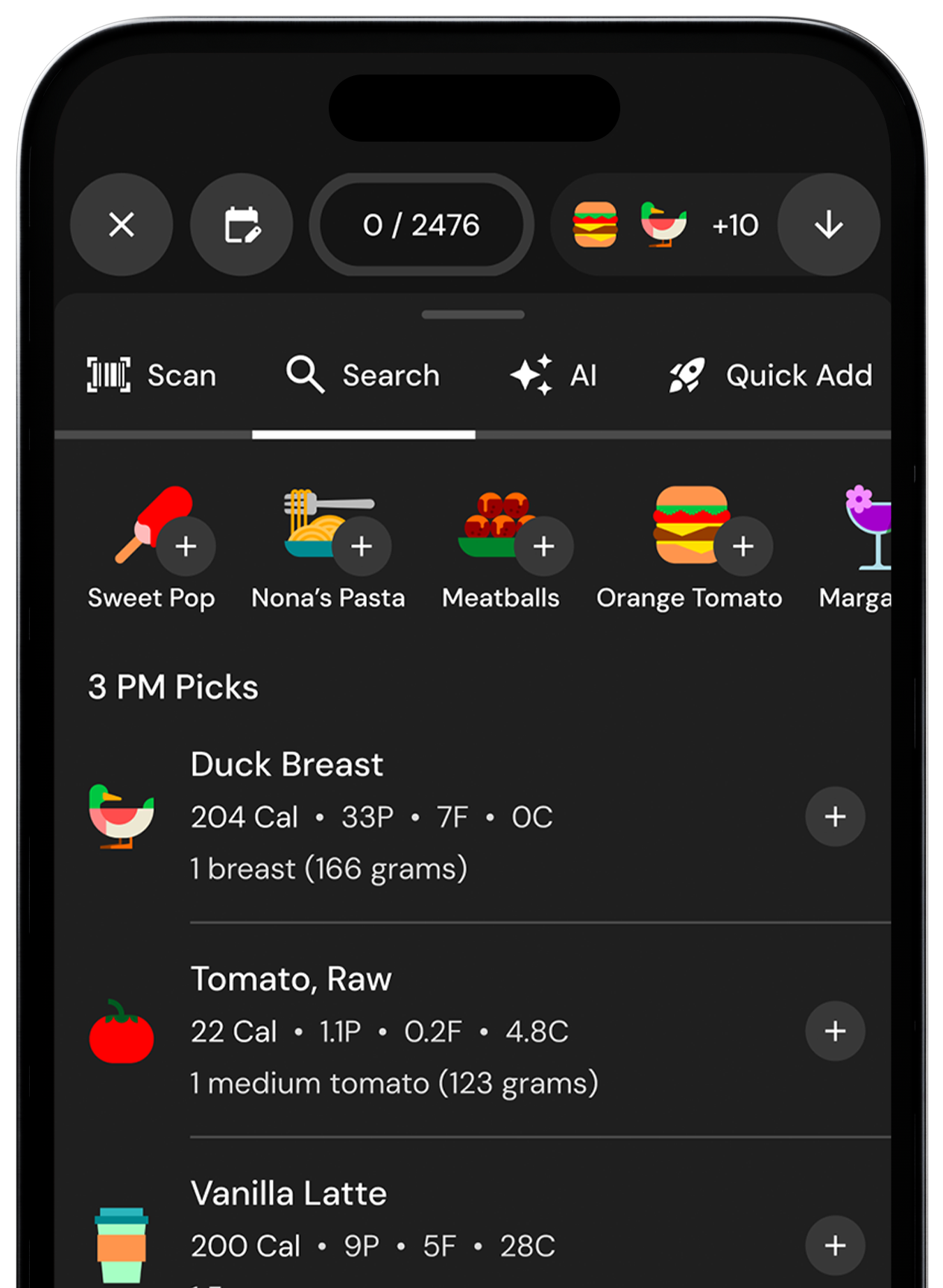Close the food logging screen
Screen dimensions: 943x1288
122,224
